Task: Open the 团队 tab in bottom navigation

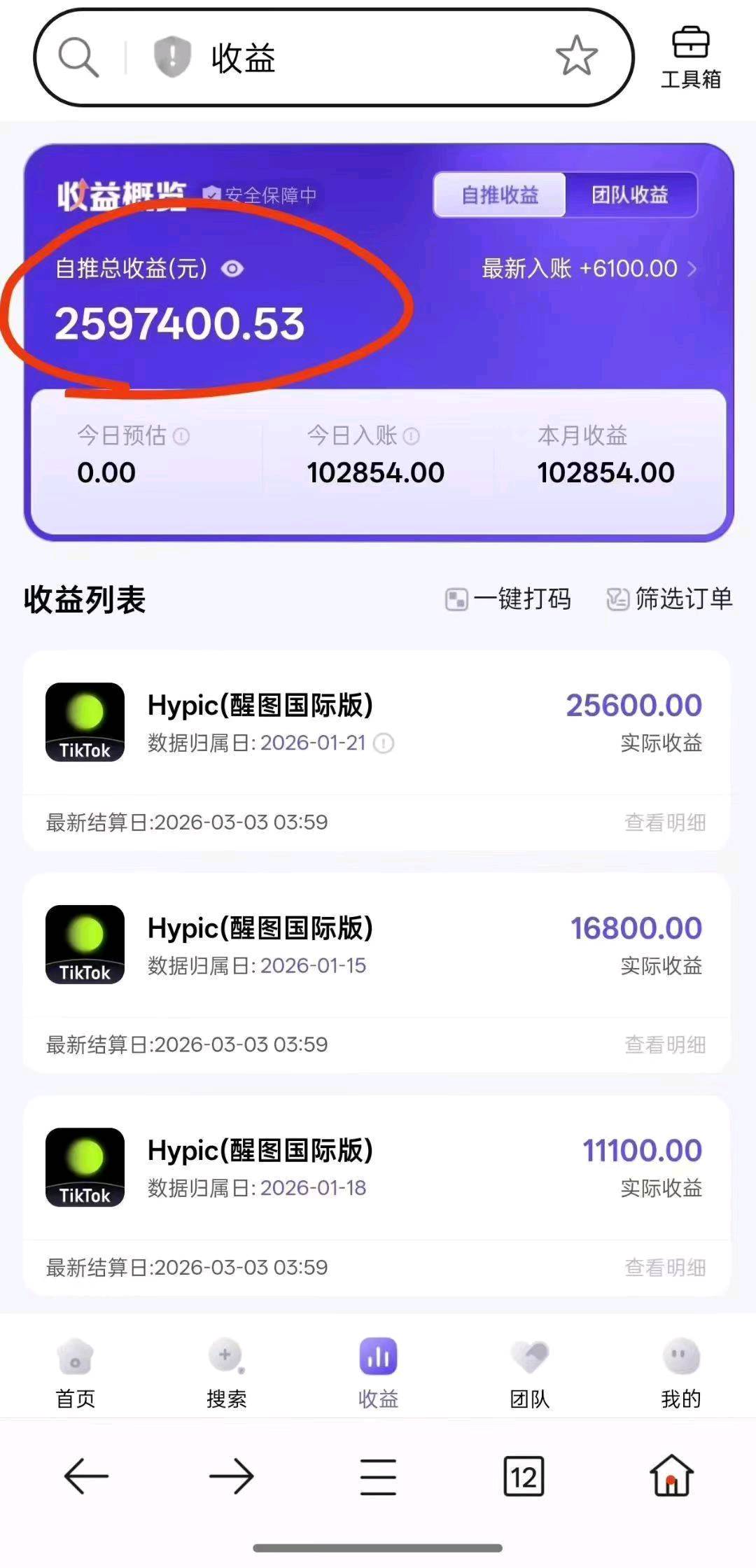Action: tap(530, 1373)
